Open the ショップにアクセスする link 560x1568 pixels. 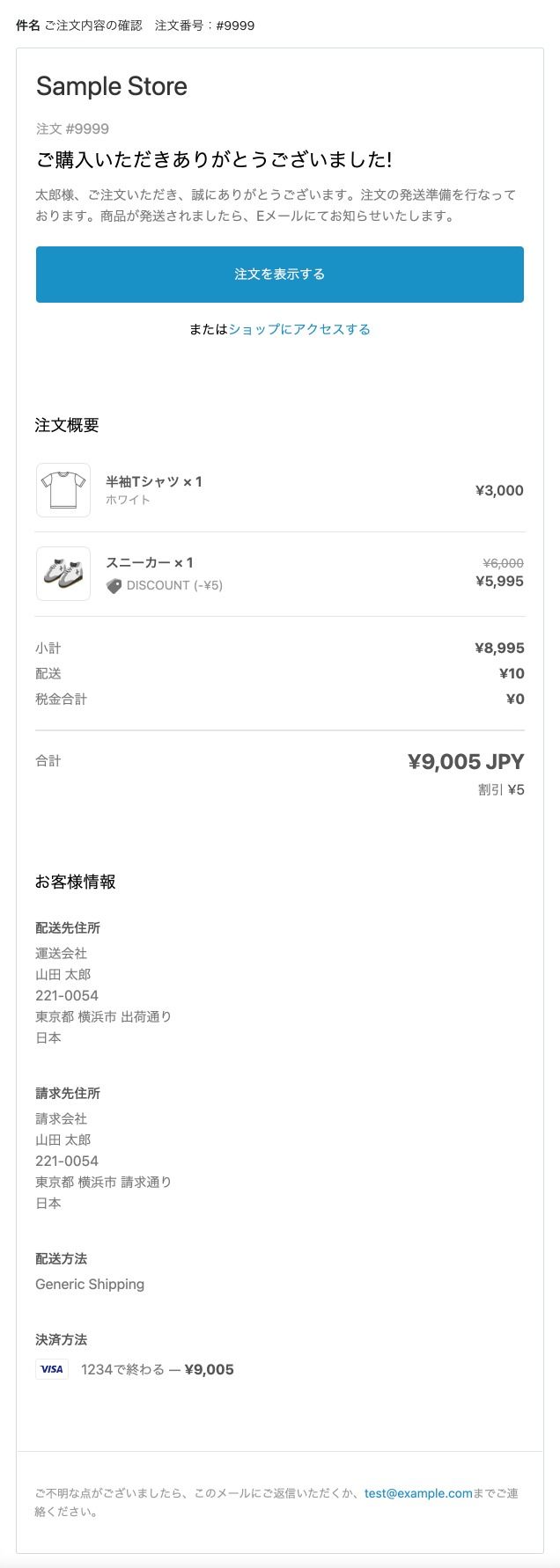[299, 329]
